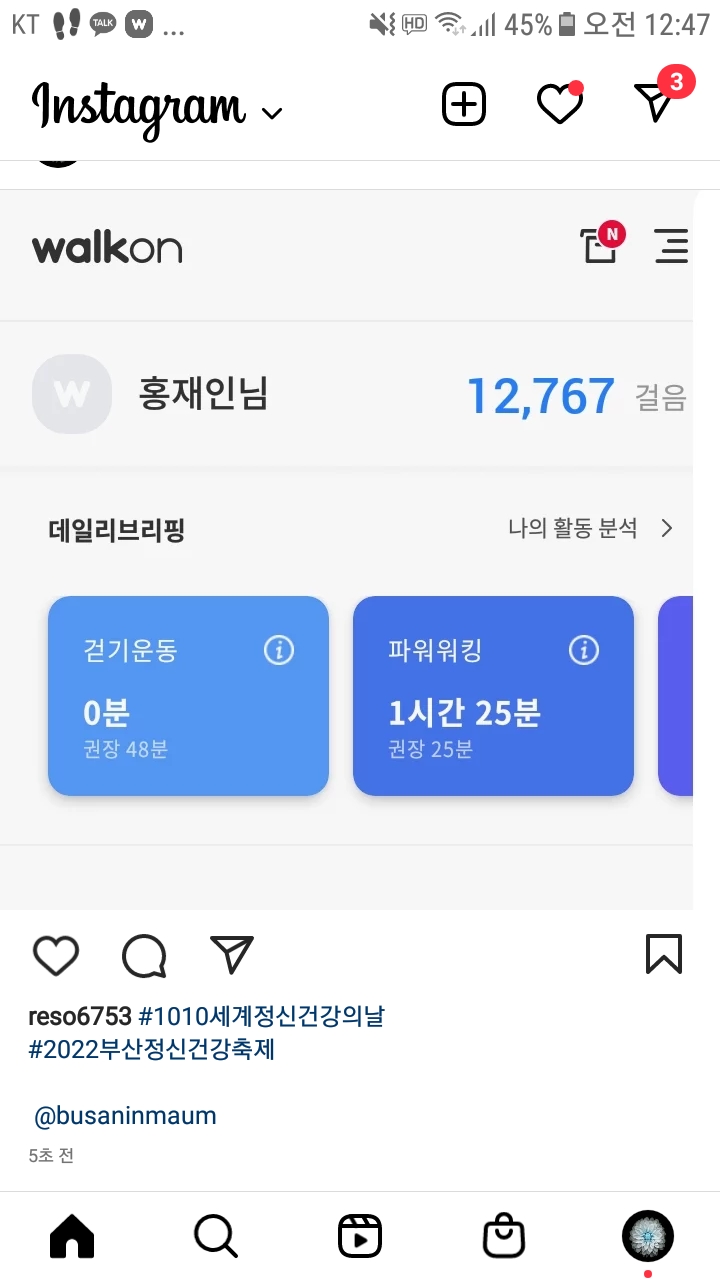The height and width of the screenshot is (1280, 720).
Task: Create a new post
Action: [464, 104]
